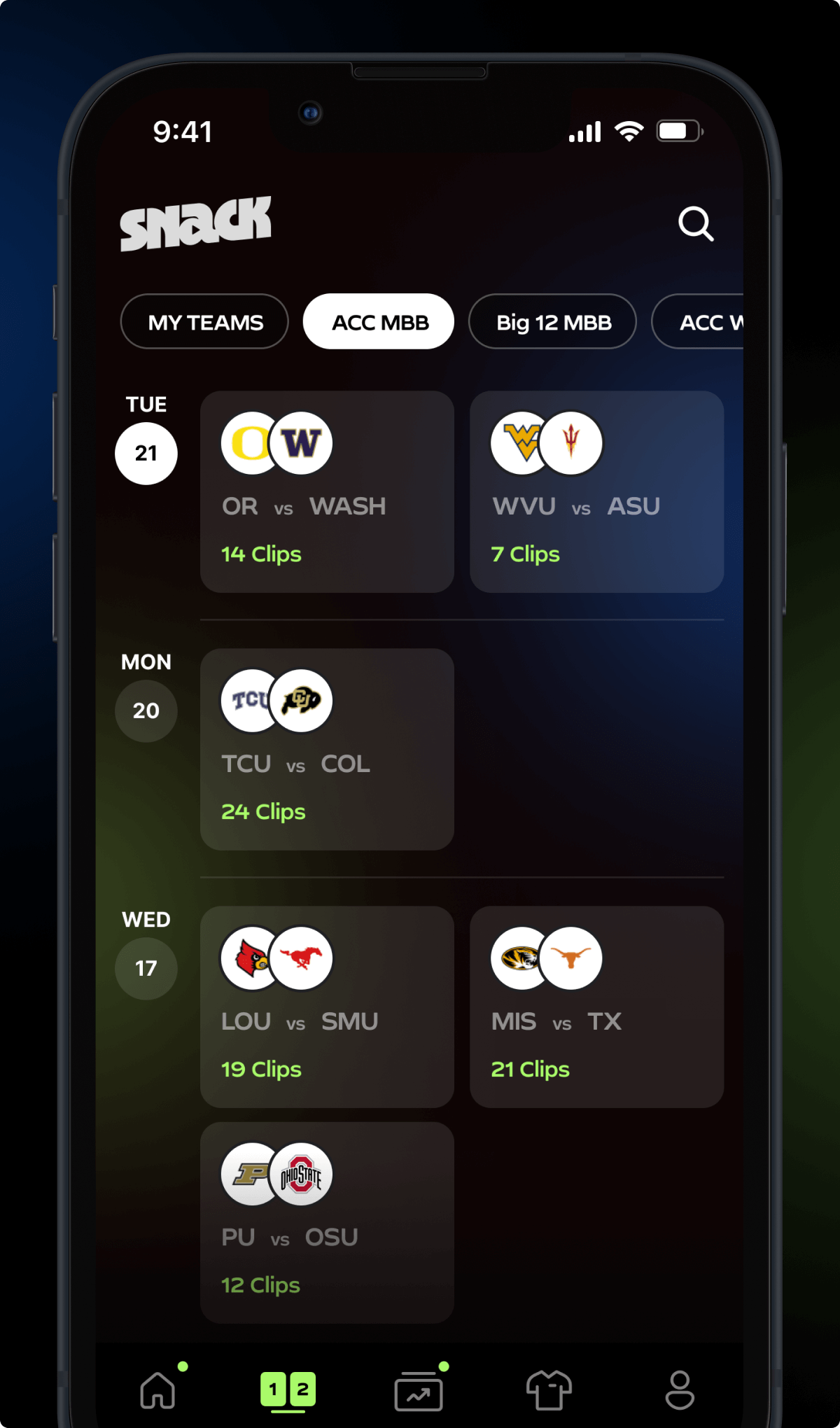
Task: Open the TCU vs COL game card
Action: 327,749
